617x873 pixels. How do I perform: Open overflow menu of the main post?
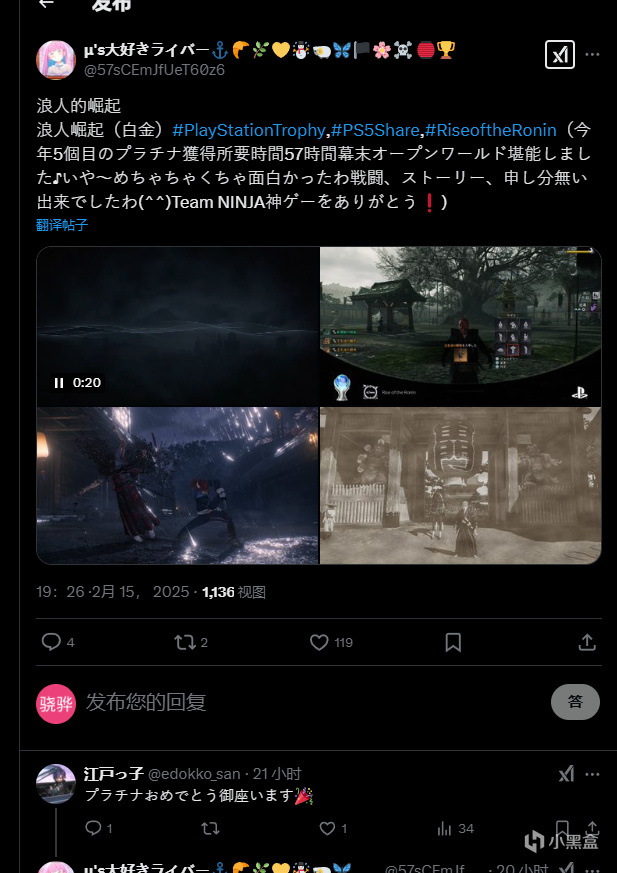coord(593,55)
